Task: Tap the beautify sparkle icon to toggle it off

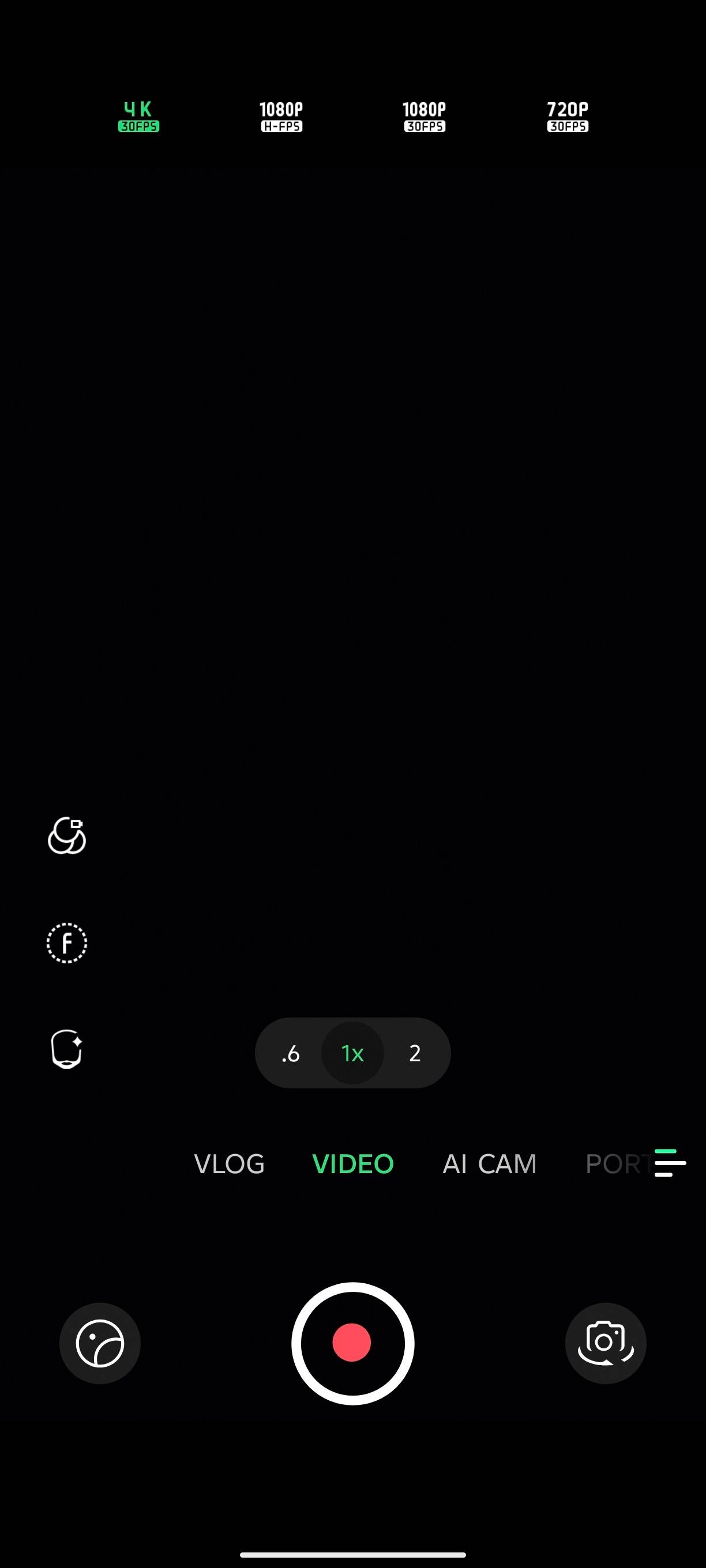Action: click(66, 1048)
